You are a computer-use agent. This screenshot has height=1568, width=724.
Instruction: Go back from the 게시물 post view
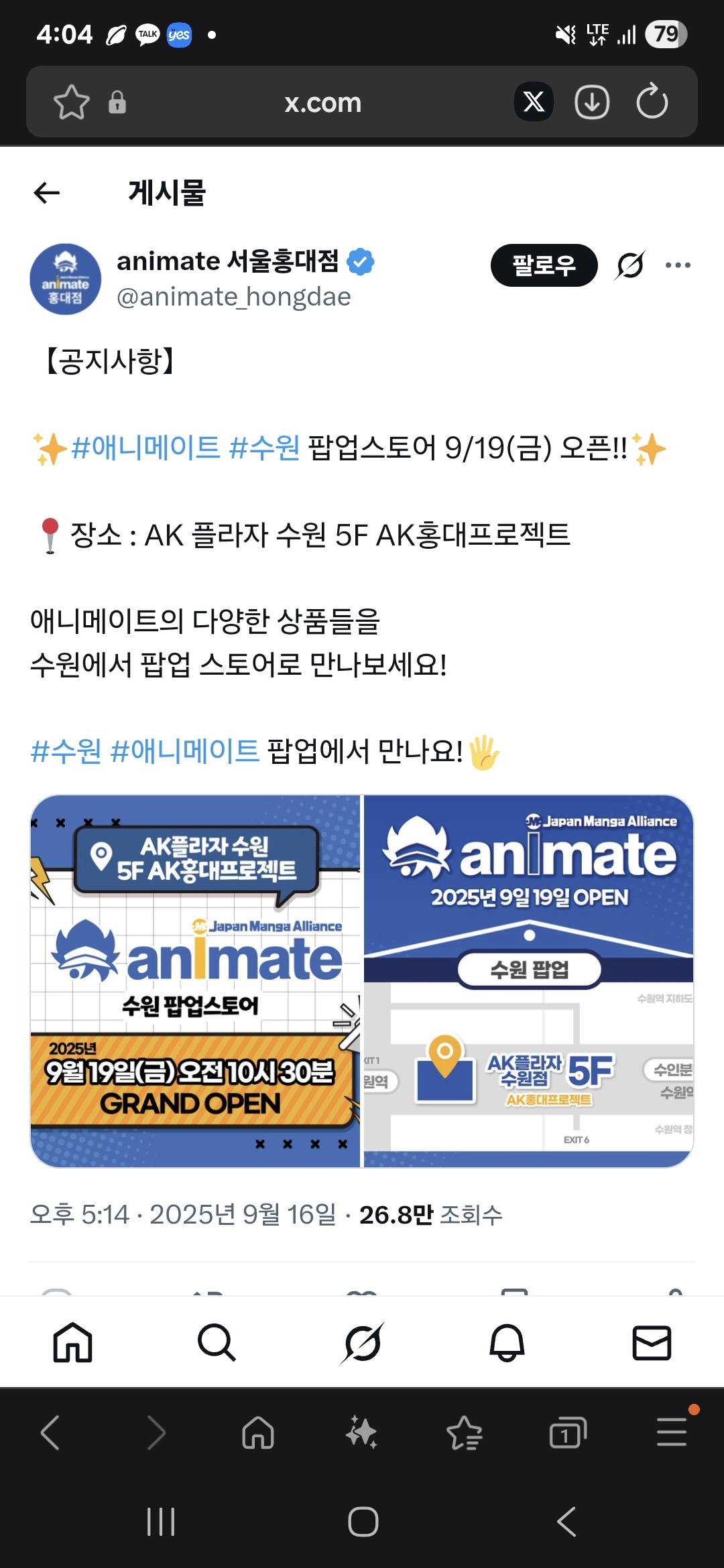(47, 193)
